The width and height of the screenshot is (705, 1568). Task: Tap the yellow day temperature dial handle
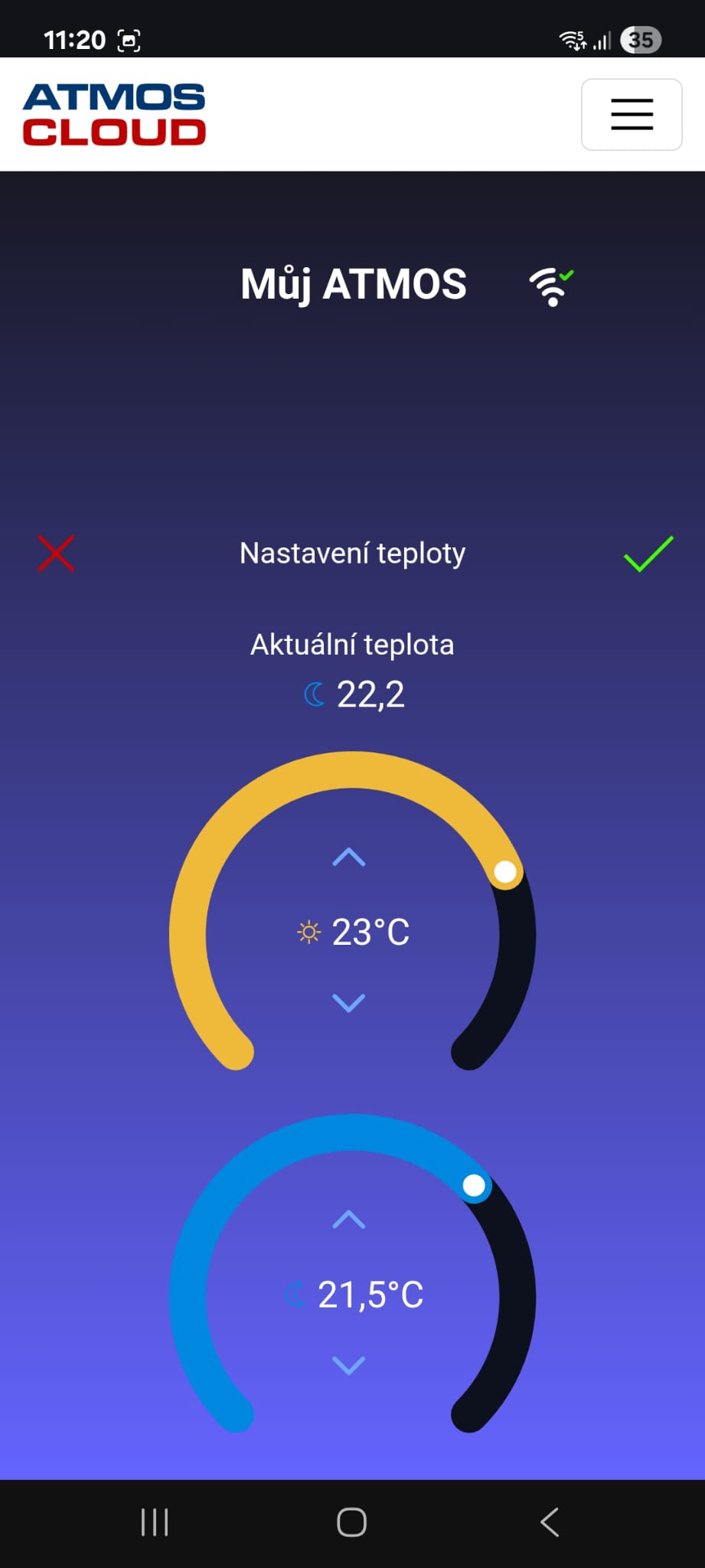point(505,871)
